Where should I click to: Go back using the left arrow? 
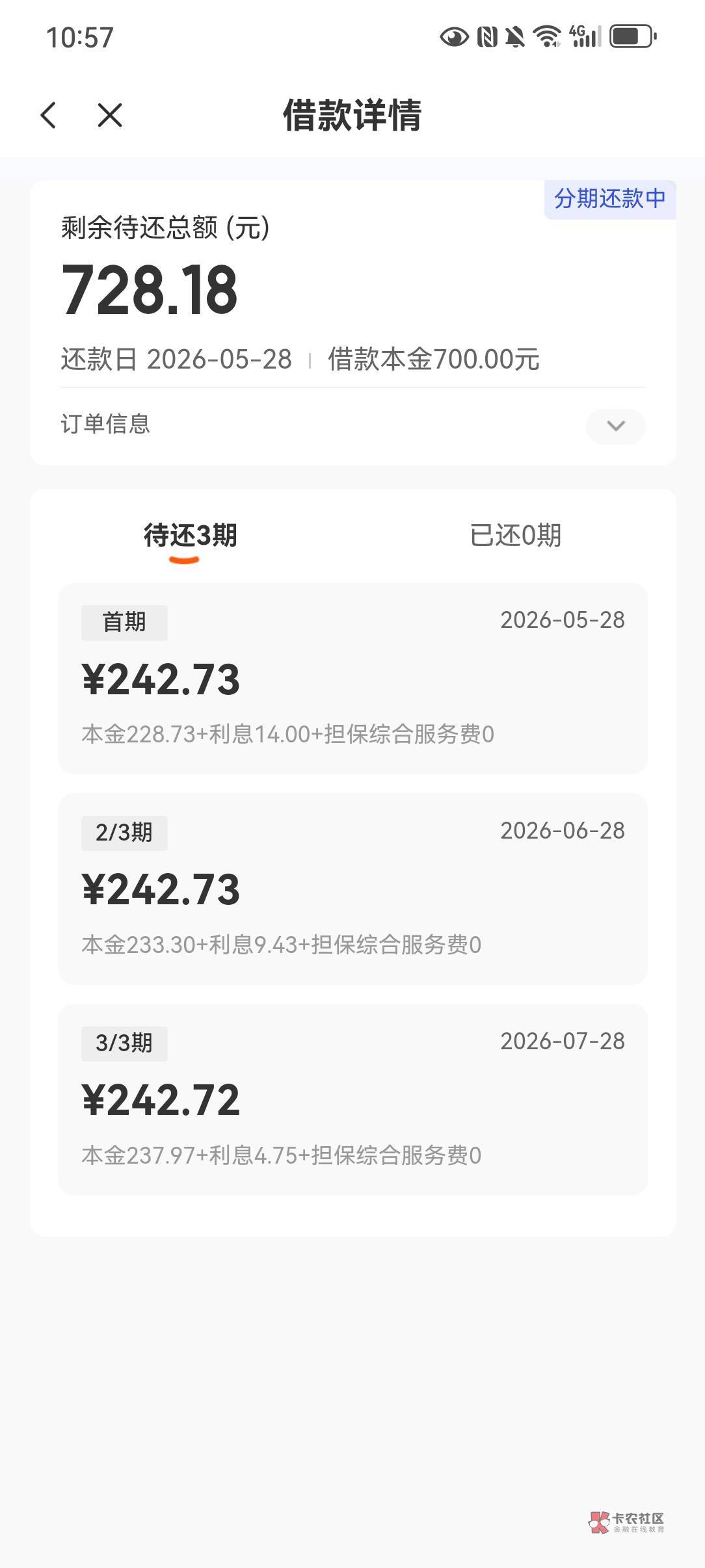(x=49, y=116)
